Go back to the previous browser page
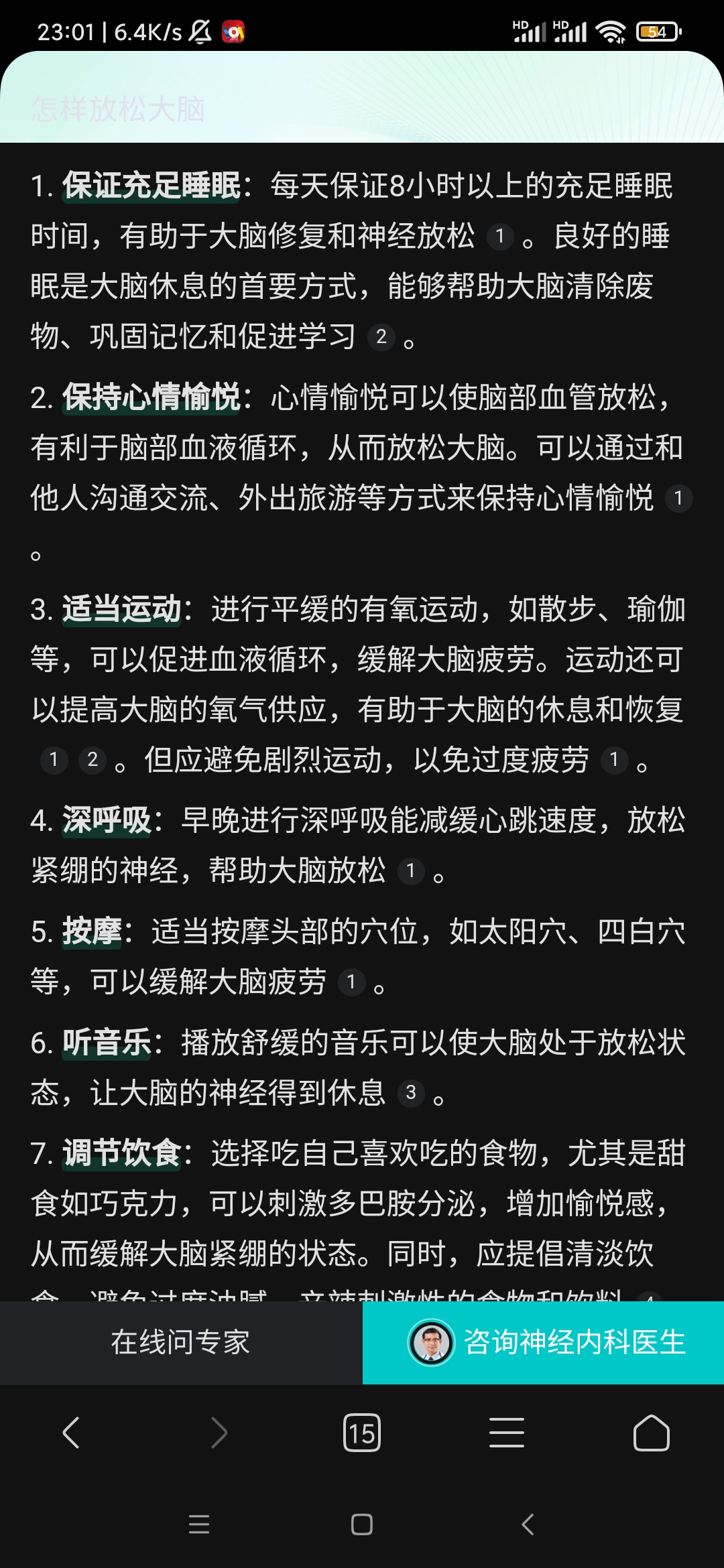This screenshot has width=724, height=1568. click(x=71, y=1433)
